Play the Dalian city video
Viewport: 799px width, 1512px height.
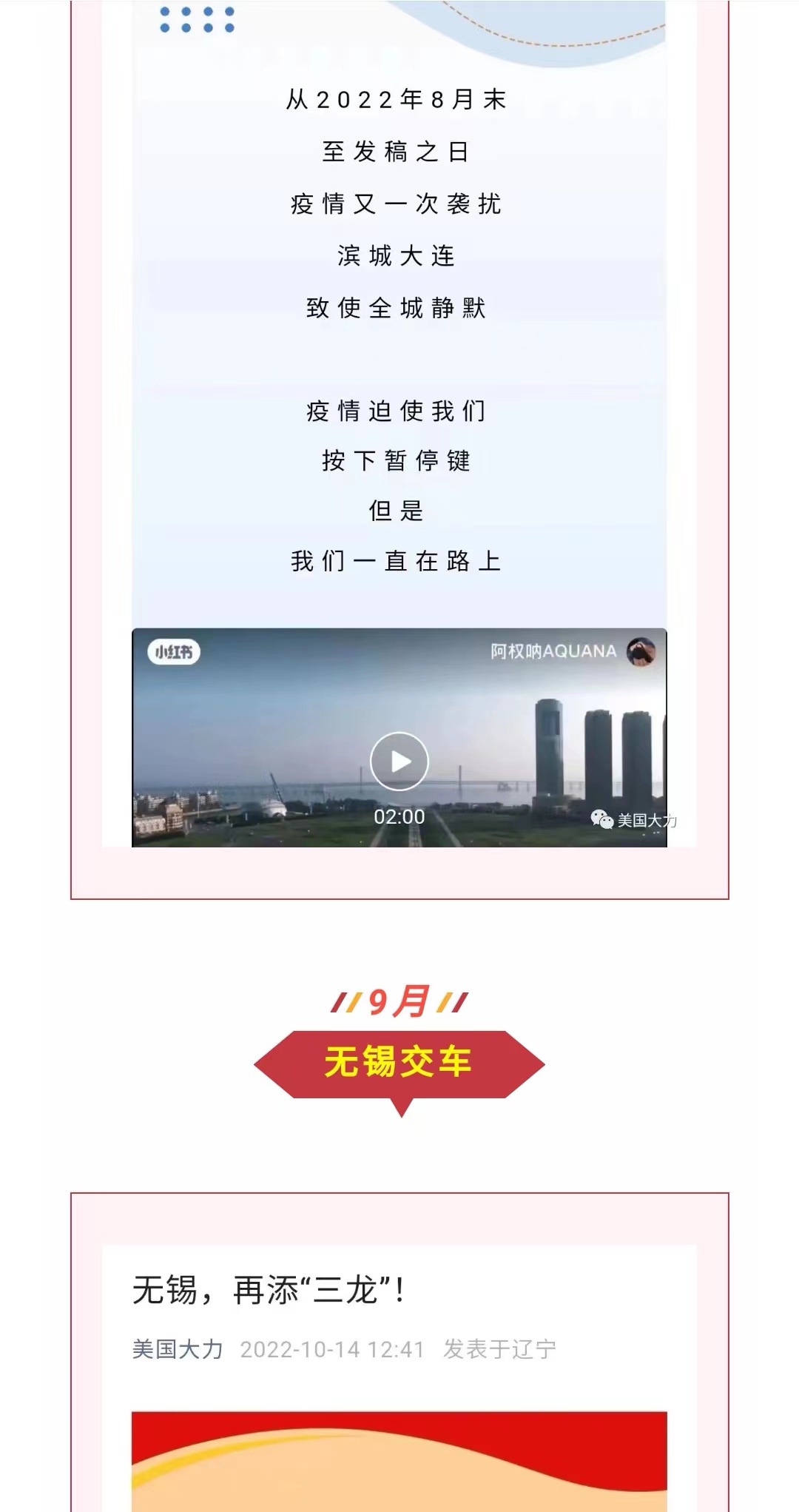click(399, 761)
